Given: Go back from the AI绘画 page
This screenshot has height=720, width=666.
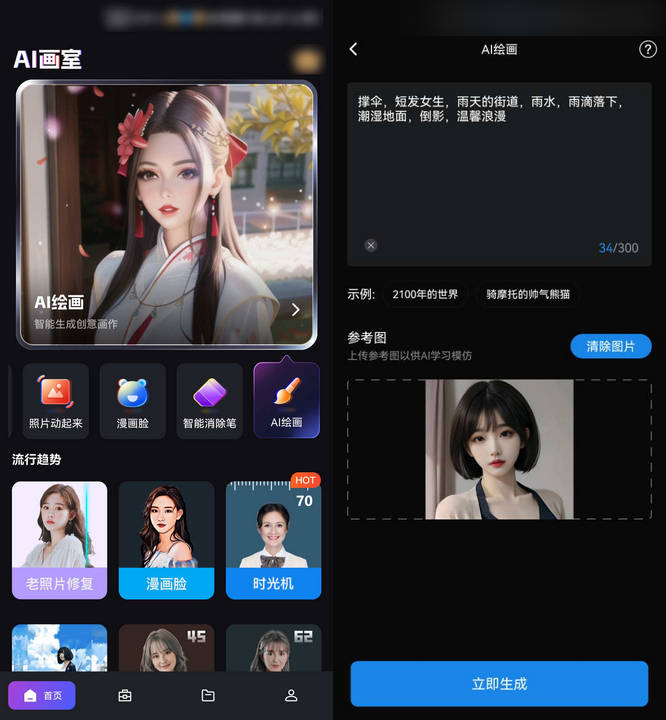Looking at the screenshot, I should point(353,49).
